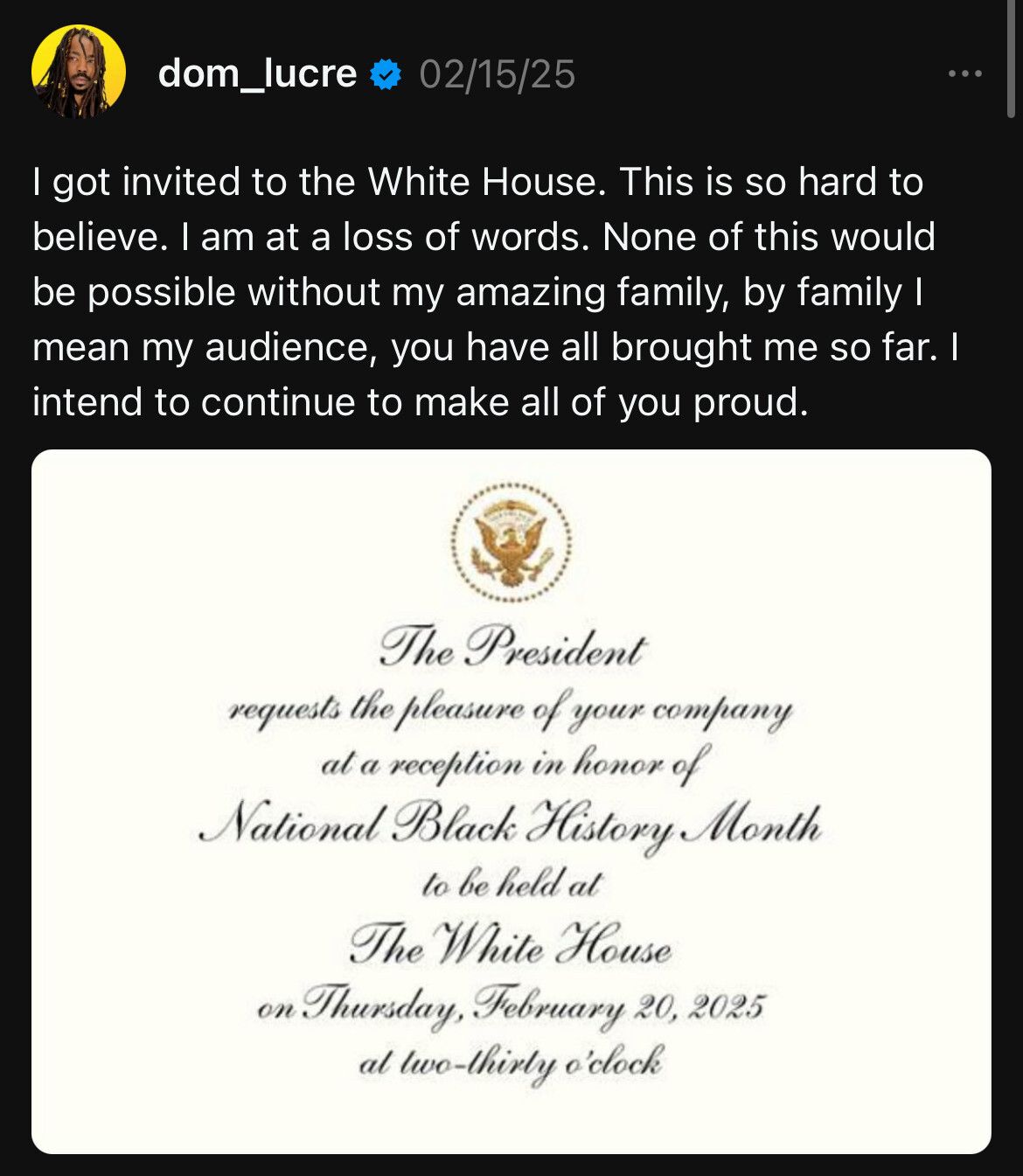
Task: Tap the dom_lucre username
Action: point(257,73)
